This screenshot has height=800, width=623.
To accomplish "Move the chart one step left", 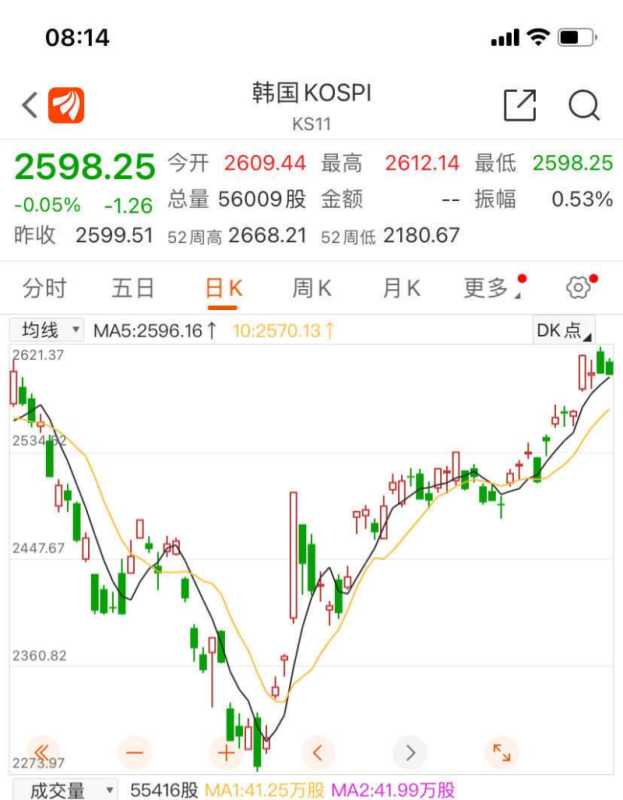I will click(318, 752).
